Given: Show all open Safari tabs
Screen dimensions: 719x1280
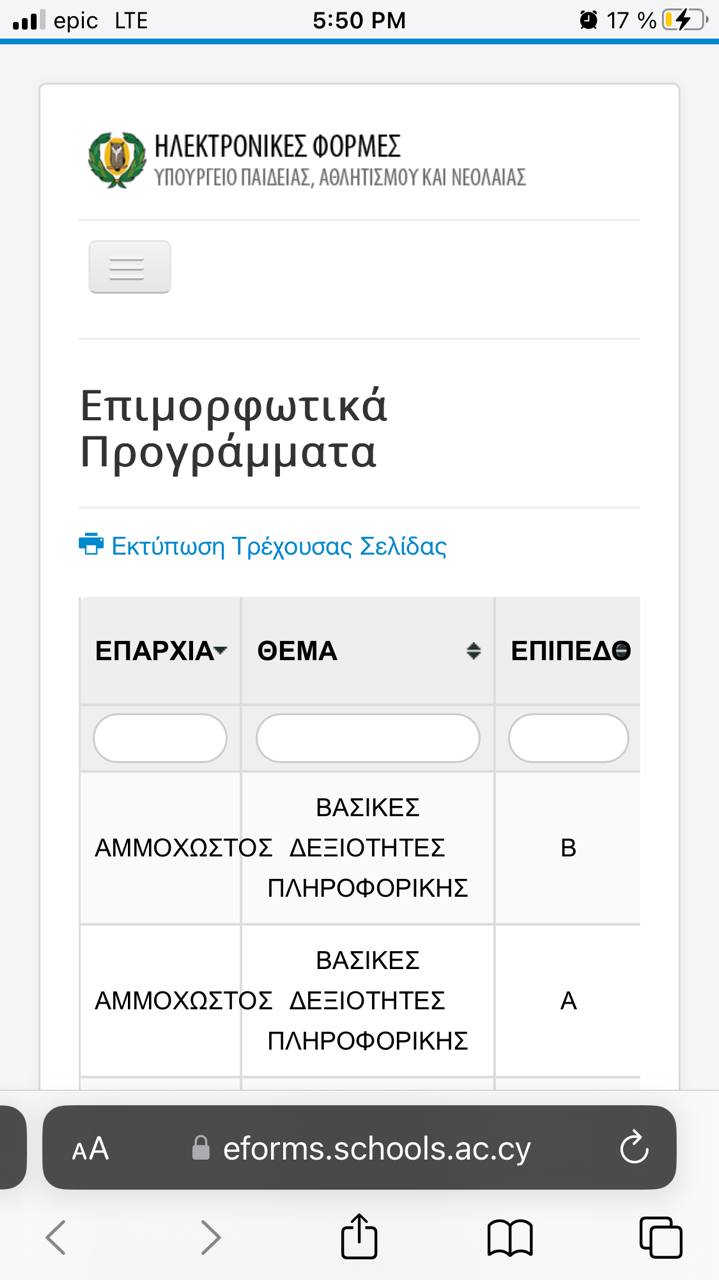Looking at the screenshot, I should pyautogui.click(x=660, y=1238).
